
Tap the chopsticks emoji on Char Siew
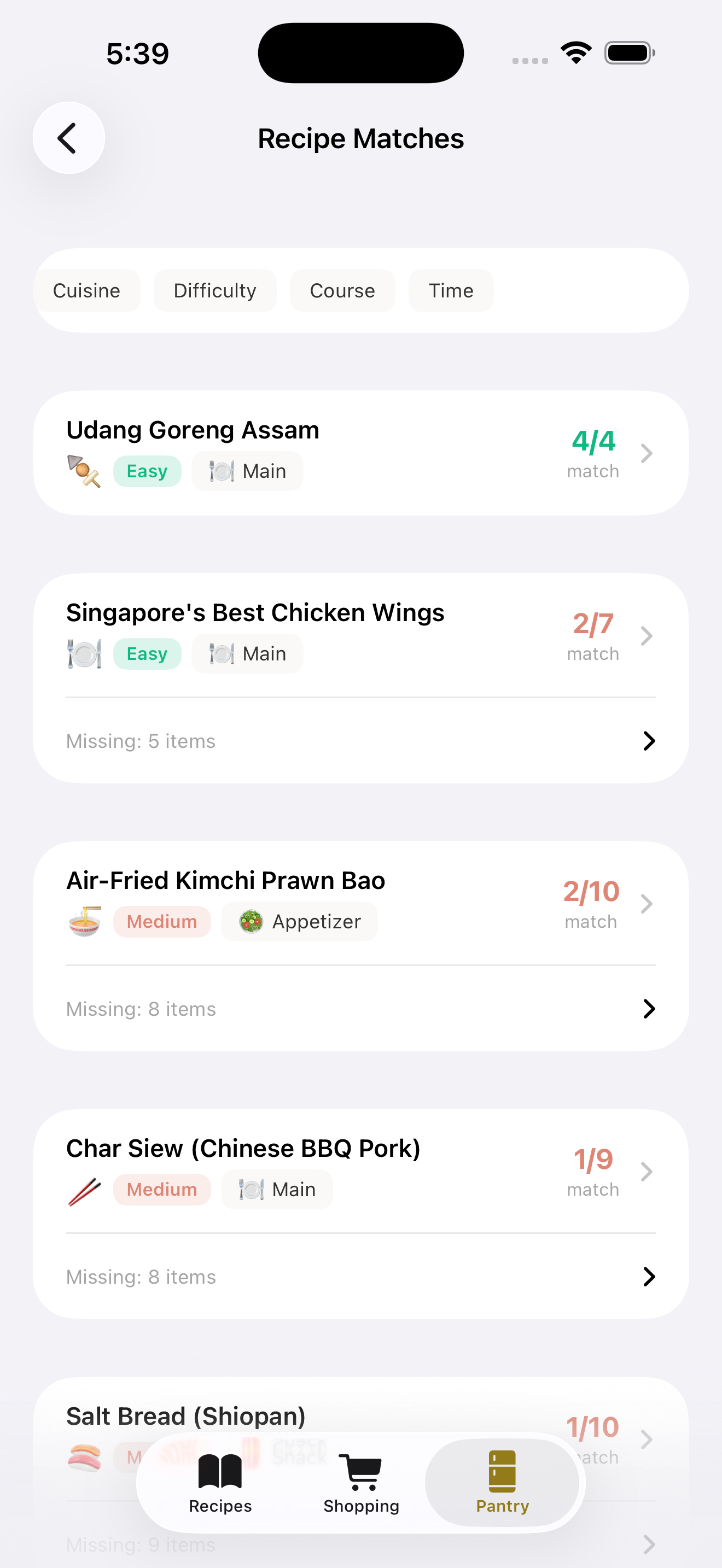tap(85, 1189)
